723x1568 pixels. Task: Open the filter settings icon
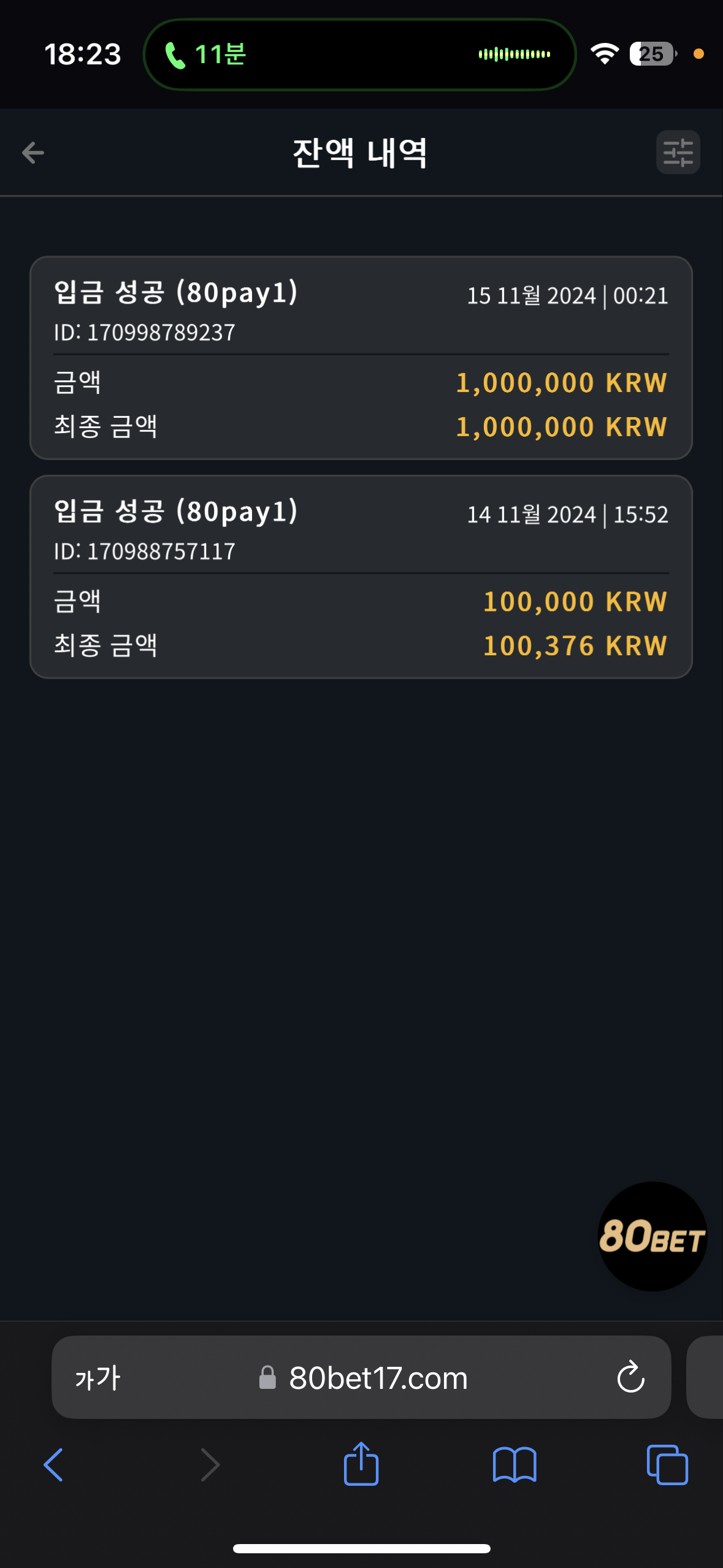(x=678, y=152)
